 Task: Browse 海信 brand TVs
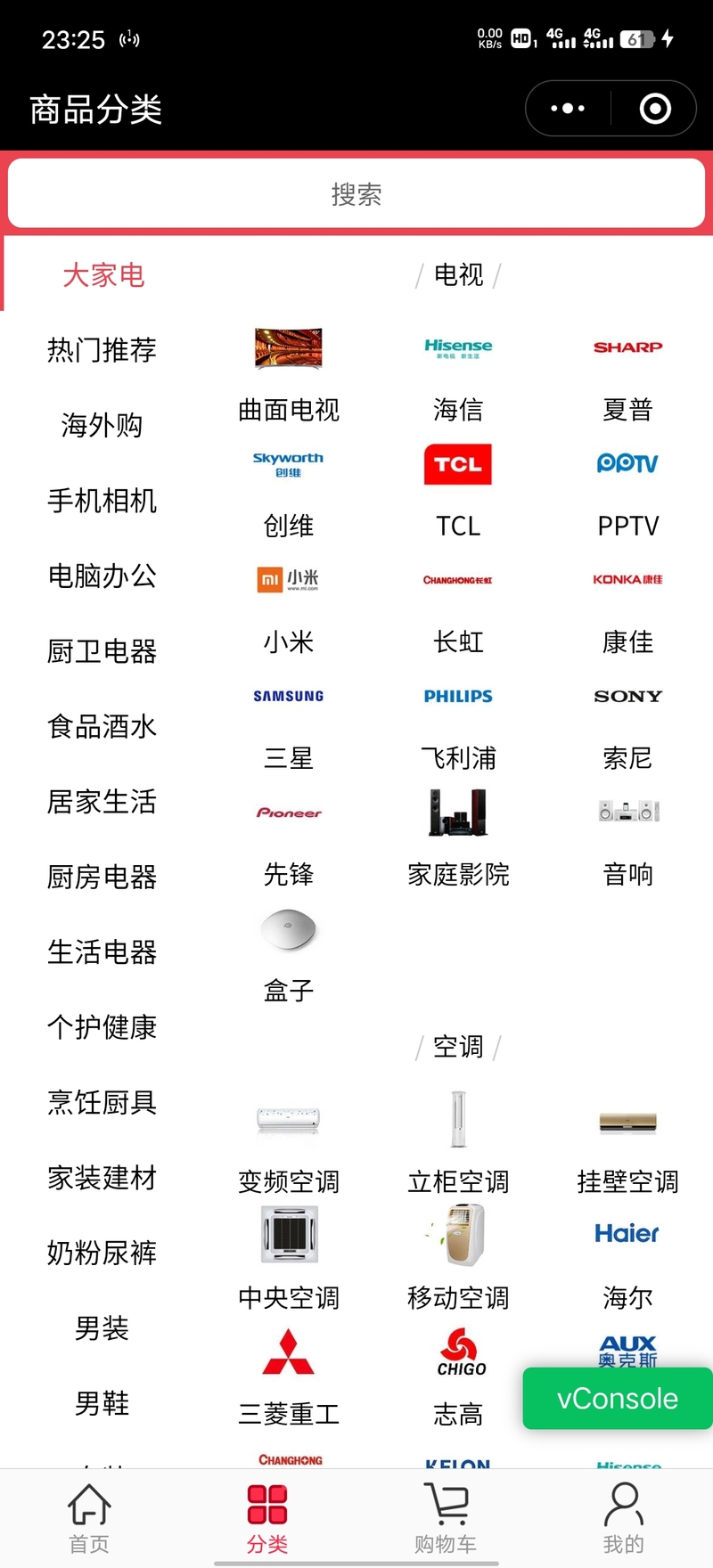coord(458,374)
